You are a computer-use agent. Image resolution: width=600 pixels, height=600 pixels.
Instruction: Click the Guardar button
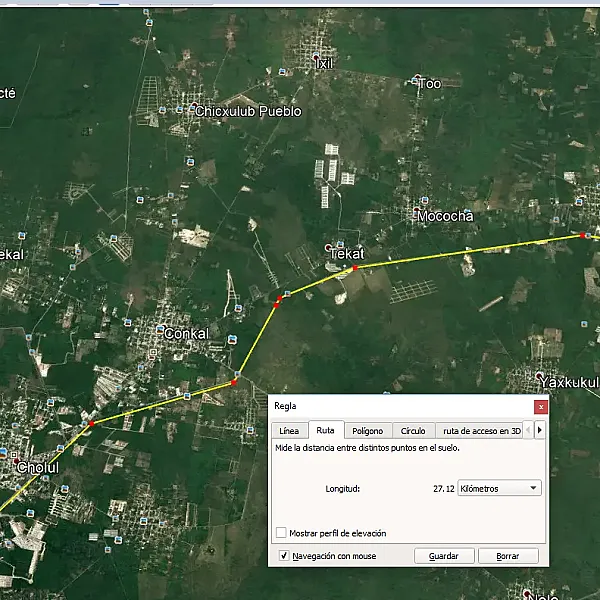[x=444, y=556]
